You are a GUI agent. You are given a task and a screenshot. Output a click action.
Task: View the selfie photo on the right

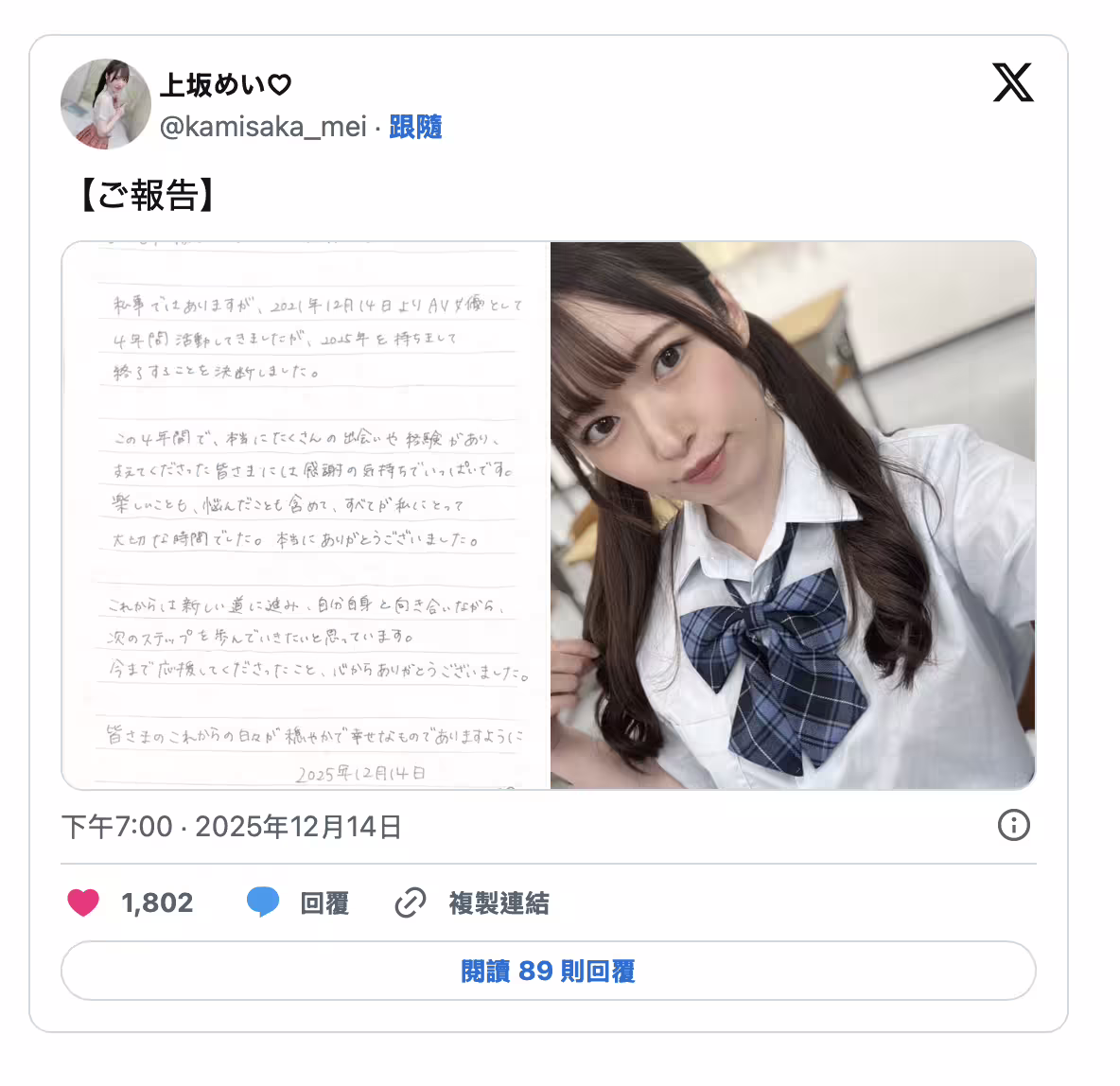(793, 516)
